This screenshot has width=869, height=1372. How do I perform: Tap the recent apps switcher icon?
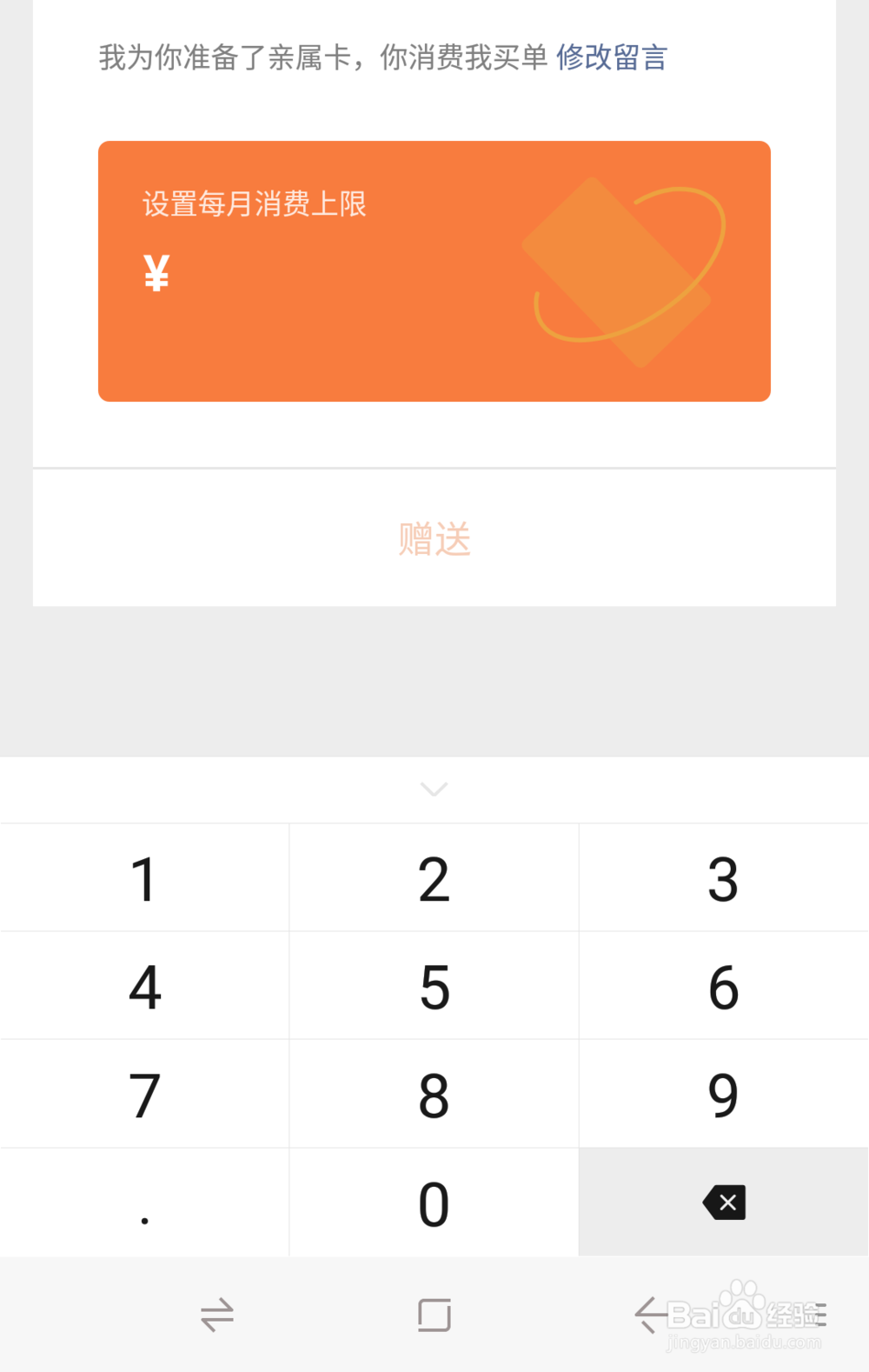pyautogui.click(x=217, y=1315)
